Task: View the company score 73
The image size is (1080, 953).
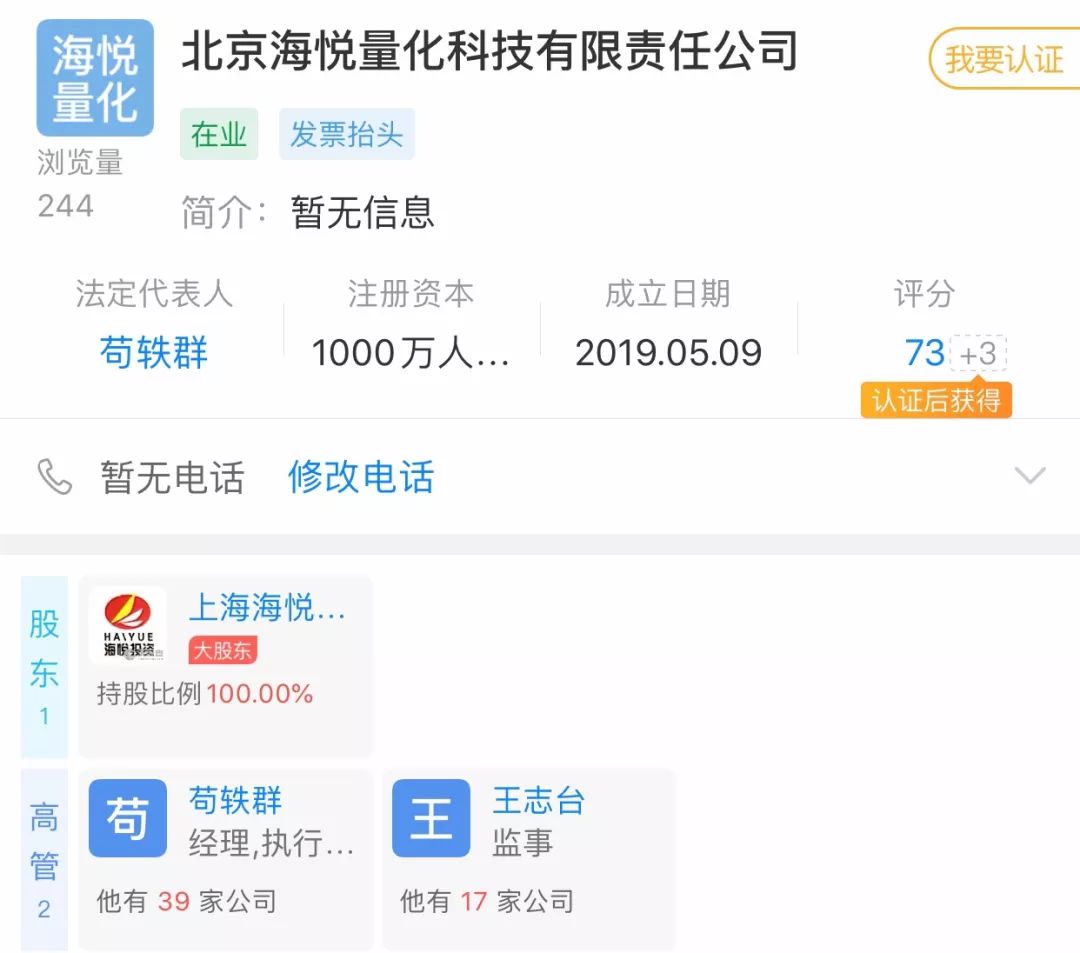Action: pos(923,353)
